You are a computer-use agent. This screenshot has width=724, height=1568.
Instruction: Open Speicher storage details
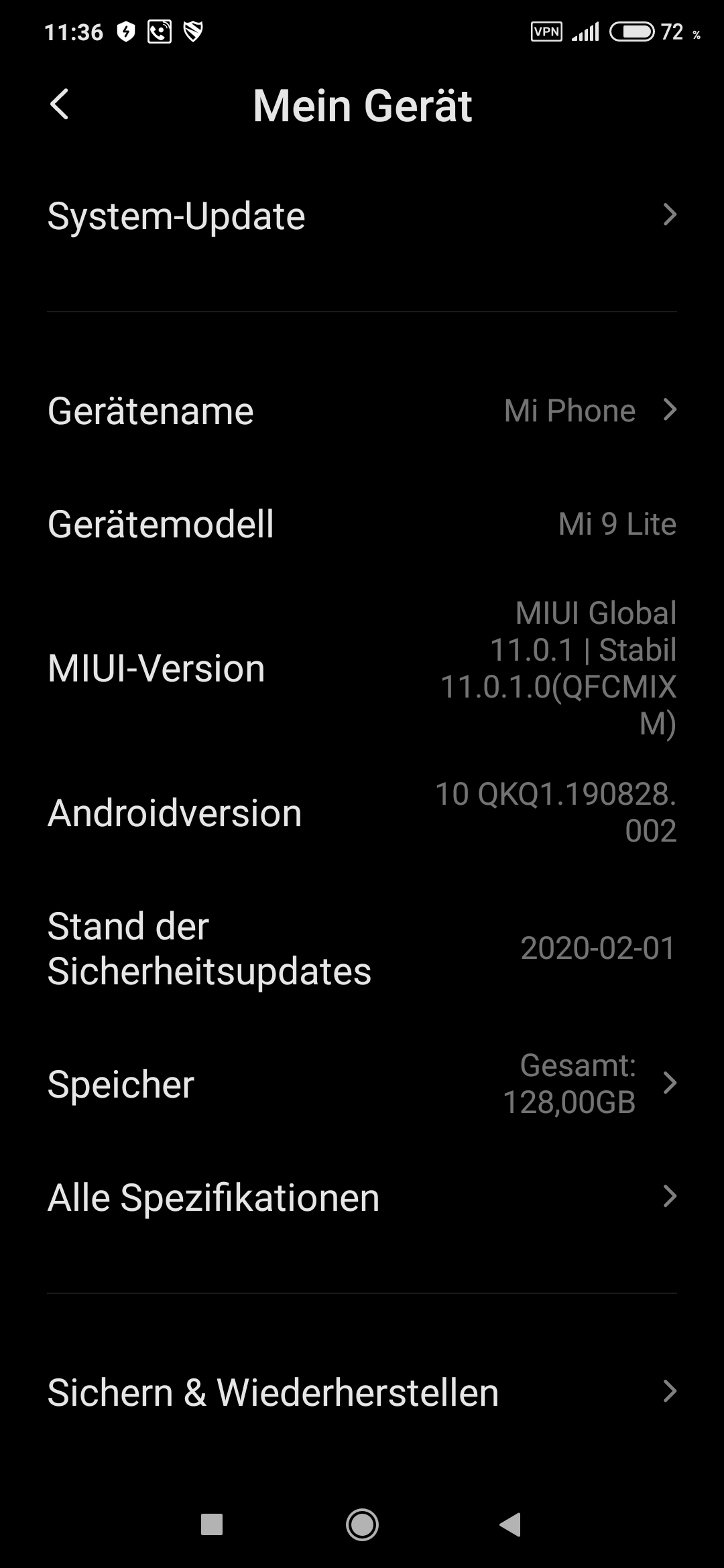[x=362, y=1084]
